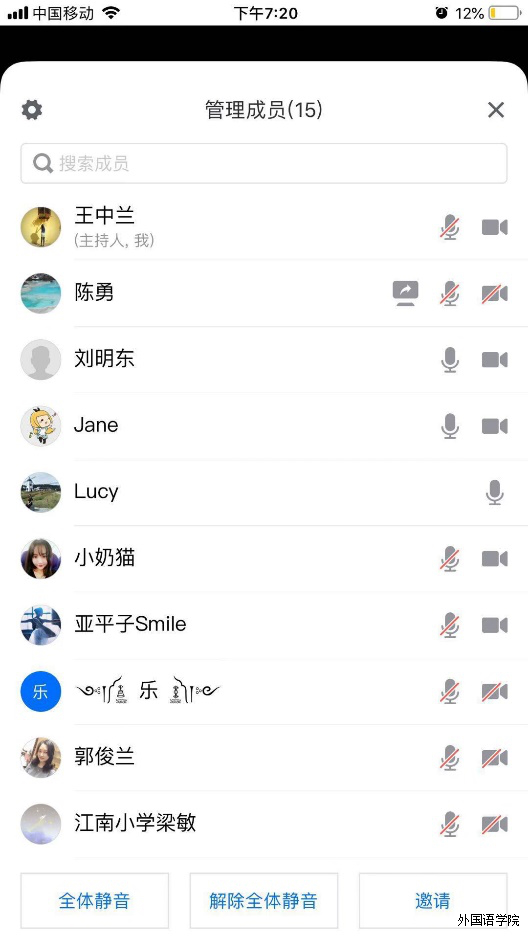Tap muted microphone beside 江南小学梁敏
The height and width of the screenshot is (939, 528).
tap(450, 824)
